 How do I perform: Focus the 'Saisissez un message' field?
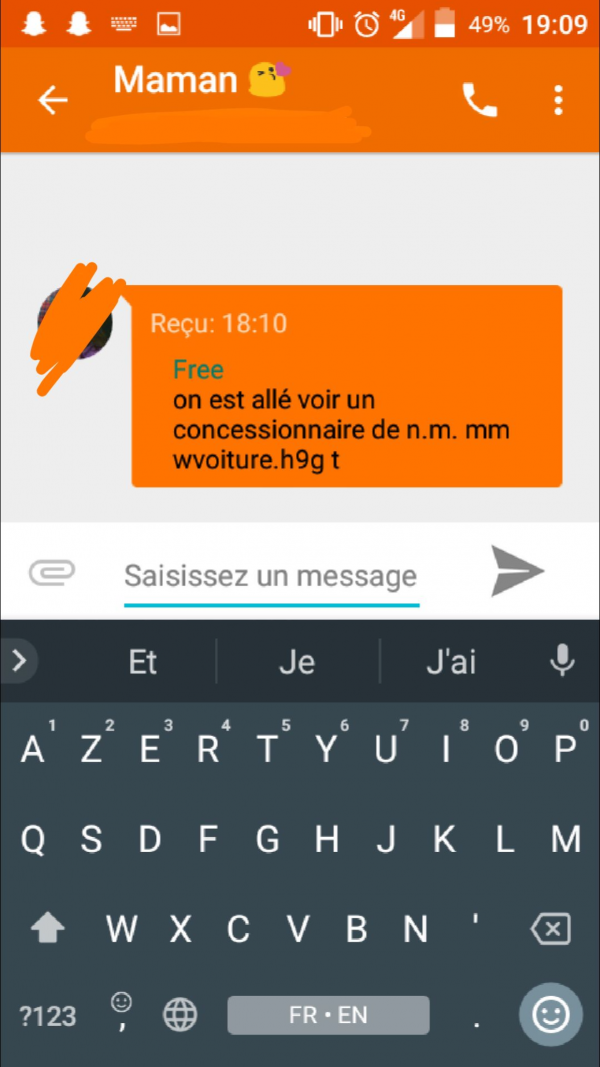point(270,576)
